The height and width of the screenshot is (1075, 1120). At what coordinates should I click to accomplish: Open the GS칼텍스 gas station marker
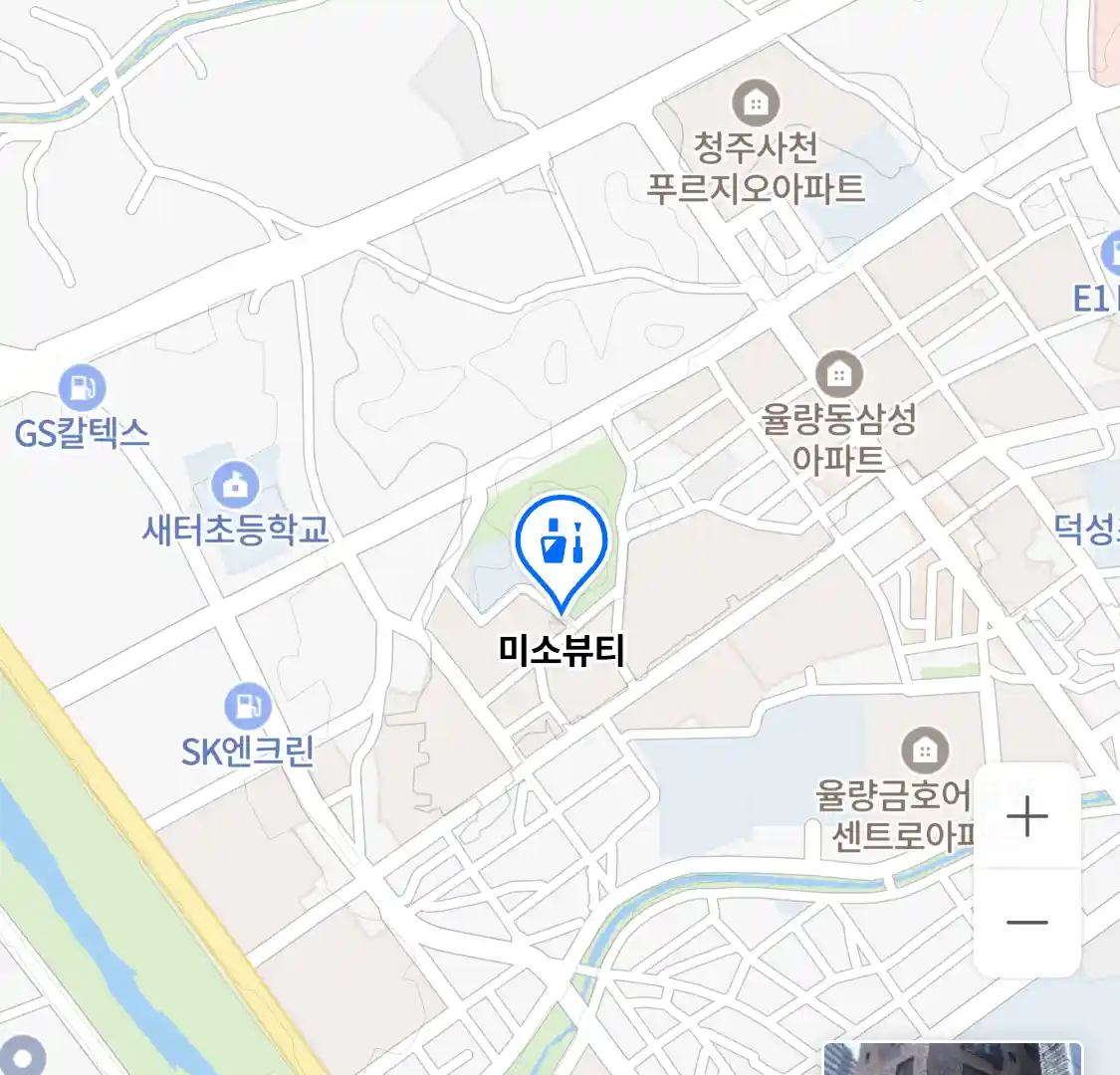(x=82, y=388)
